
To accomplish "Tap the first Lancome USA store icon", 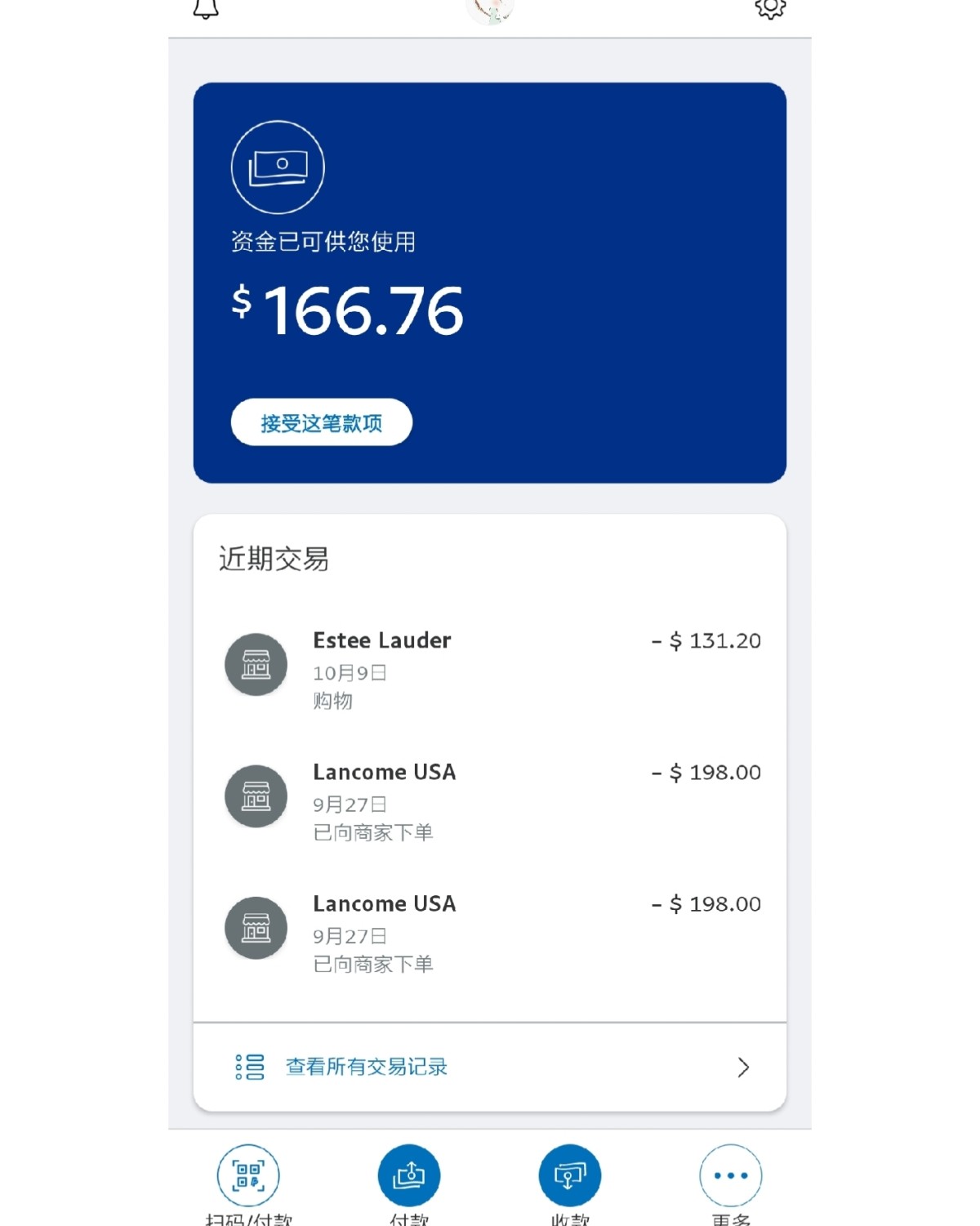I will pos(256,796).
